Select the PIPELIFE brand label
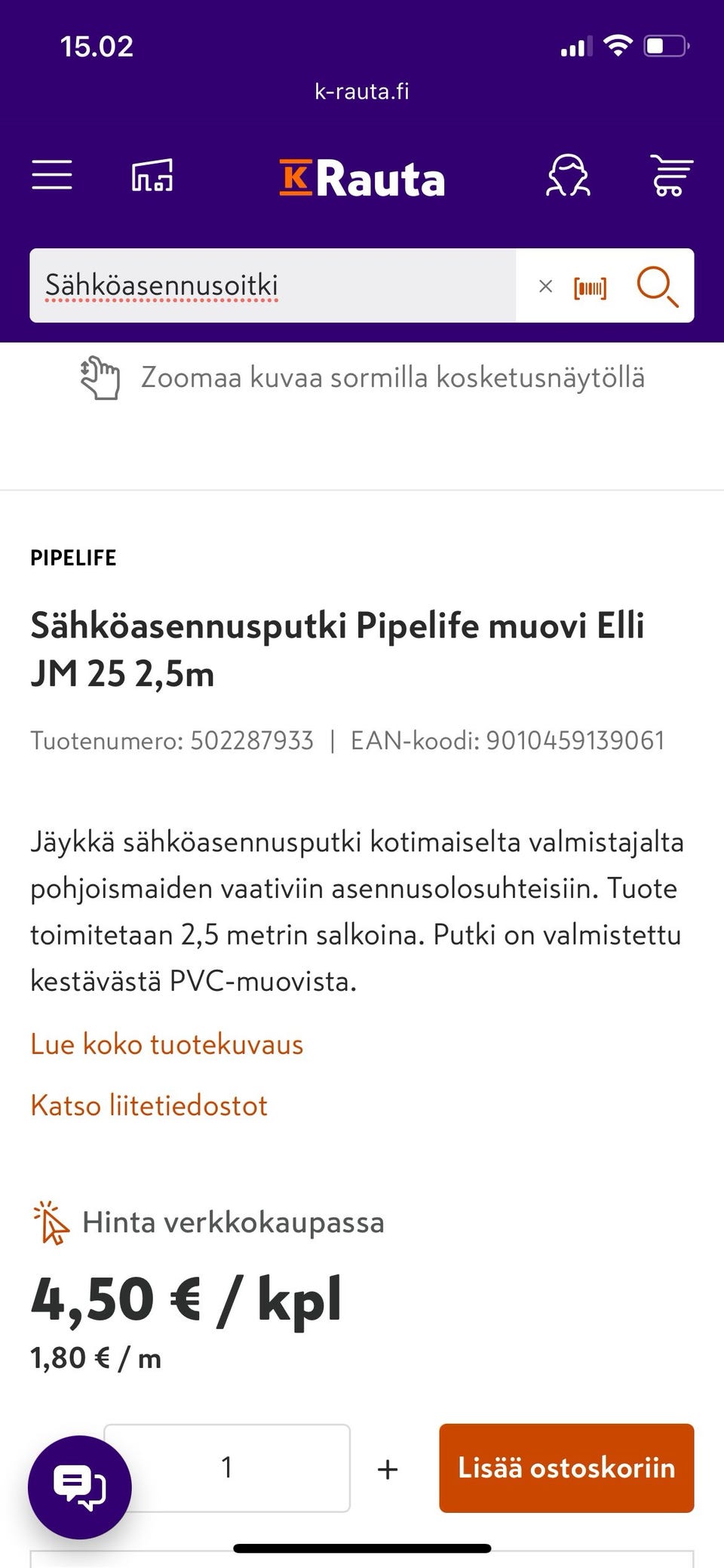This screenshot has height=1568, width=724. (73, 558)
